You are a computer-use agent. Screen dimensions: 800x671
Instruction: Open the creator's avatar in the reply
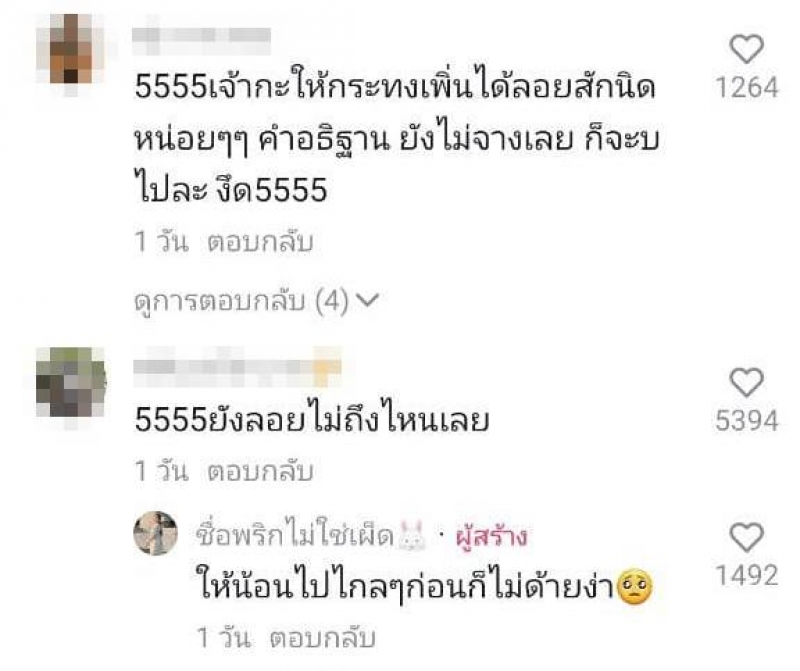(155, 537)
